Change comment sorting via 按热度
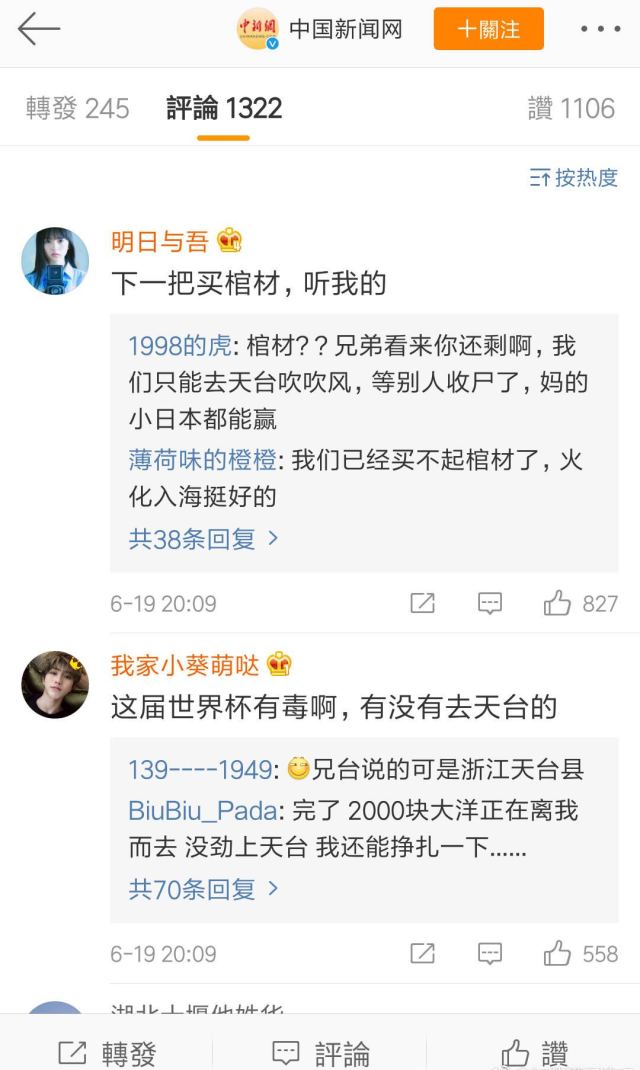The height and width of the screenshot is (1070, 640). pyautogui.click(x=574, y=178)
